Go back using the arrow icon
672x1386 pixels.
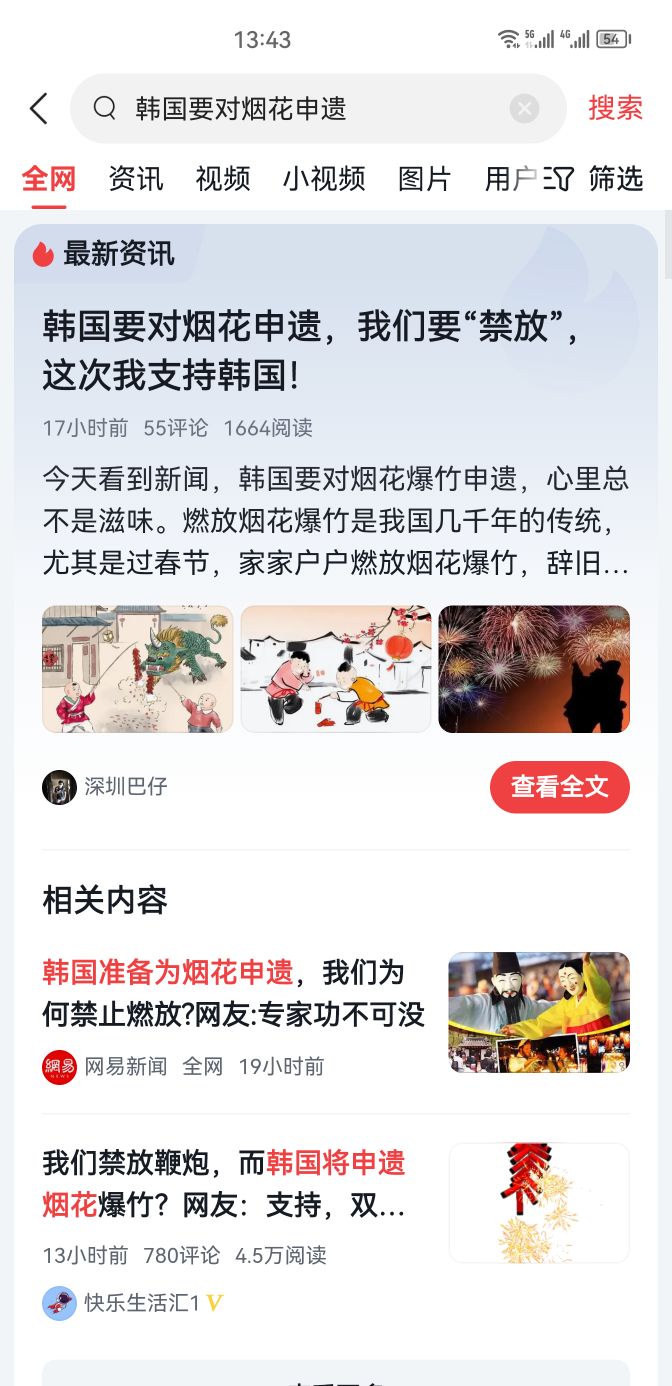coord(39,108)
